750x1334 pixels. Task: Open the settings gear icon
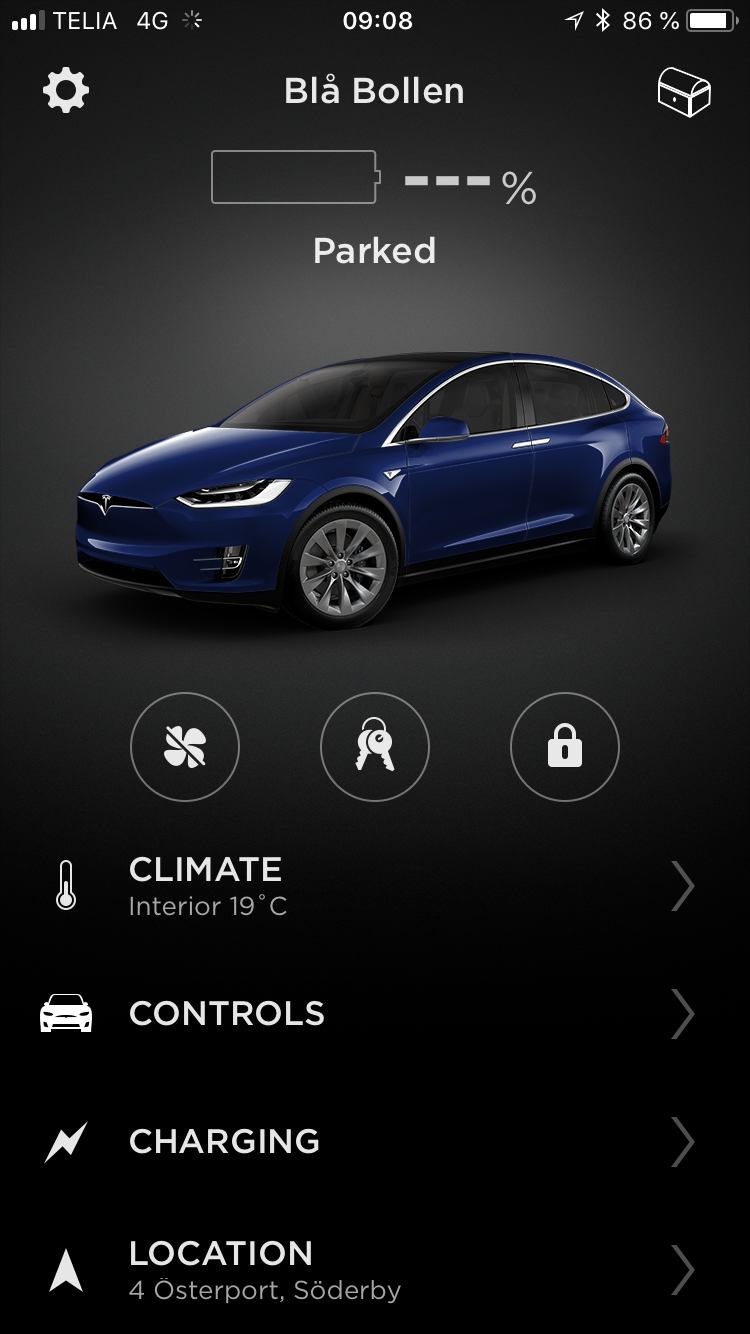66,91
